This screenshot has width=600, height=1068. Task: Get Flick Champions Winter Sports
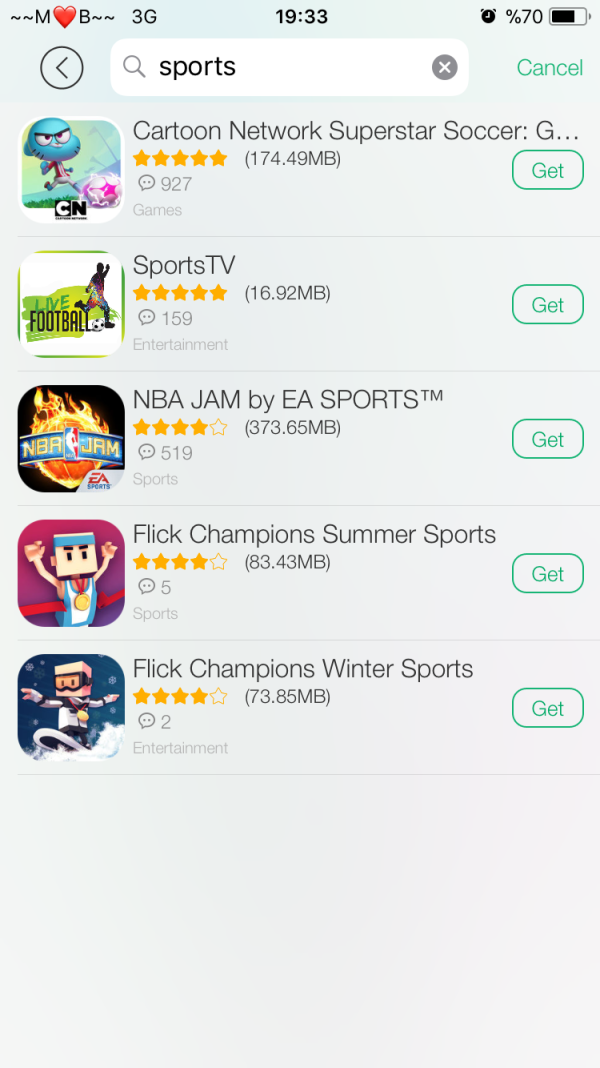pyautogui.click(x=547, y=708)
